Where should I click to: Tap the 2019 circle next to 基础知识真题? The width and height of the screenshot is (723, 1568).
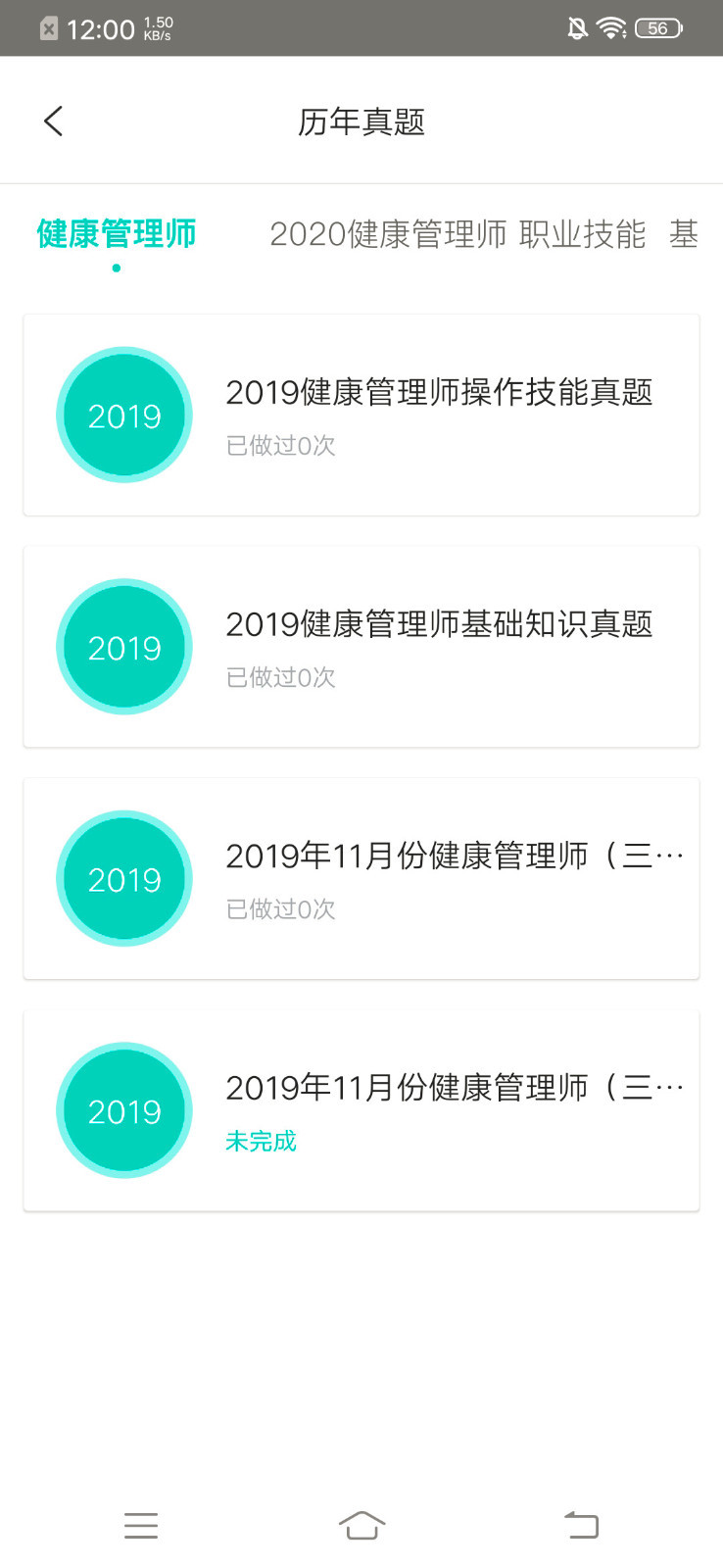124,647
